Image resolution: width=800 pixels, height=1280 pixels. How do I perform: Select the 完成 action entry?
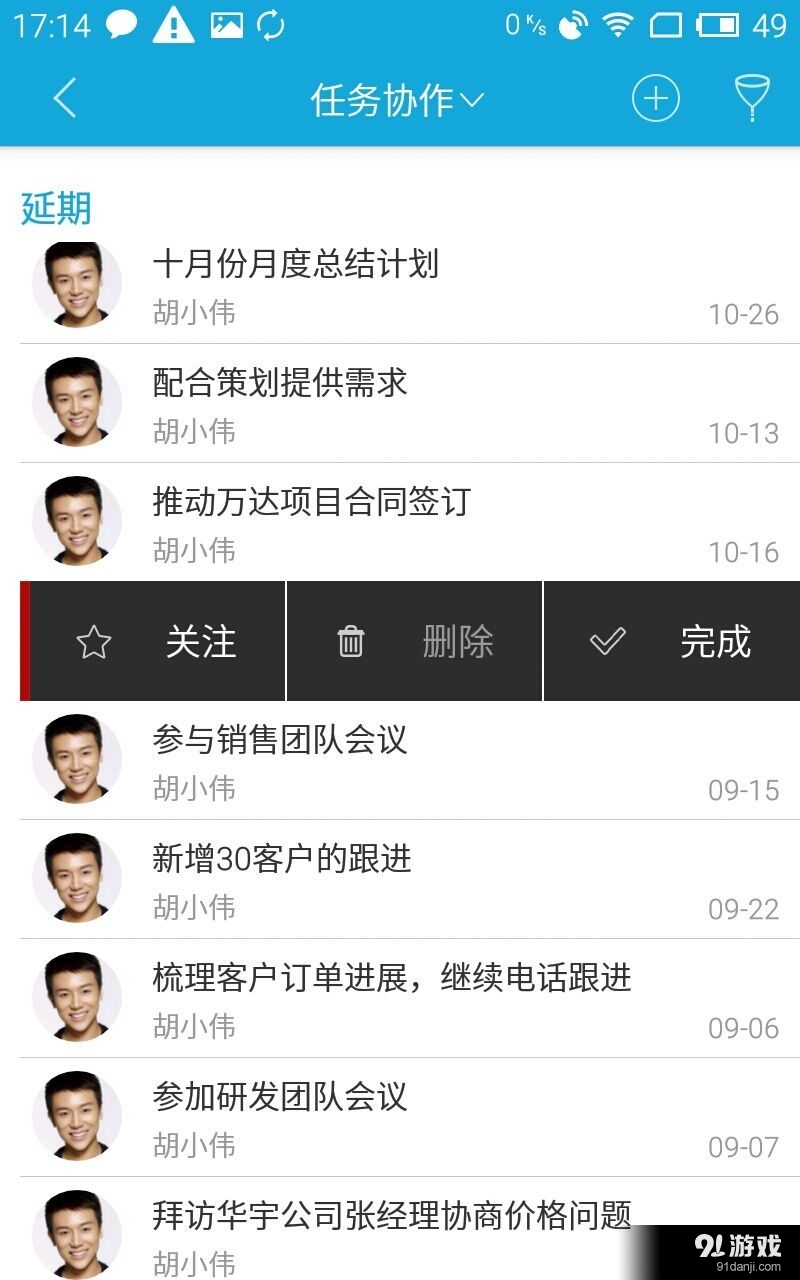point(716,641)
